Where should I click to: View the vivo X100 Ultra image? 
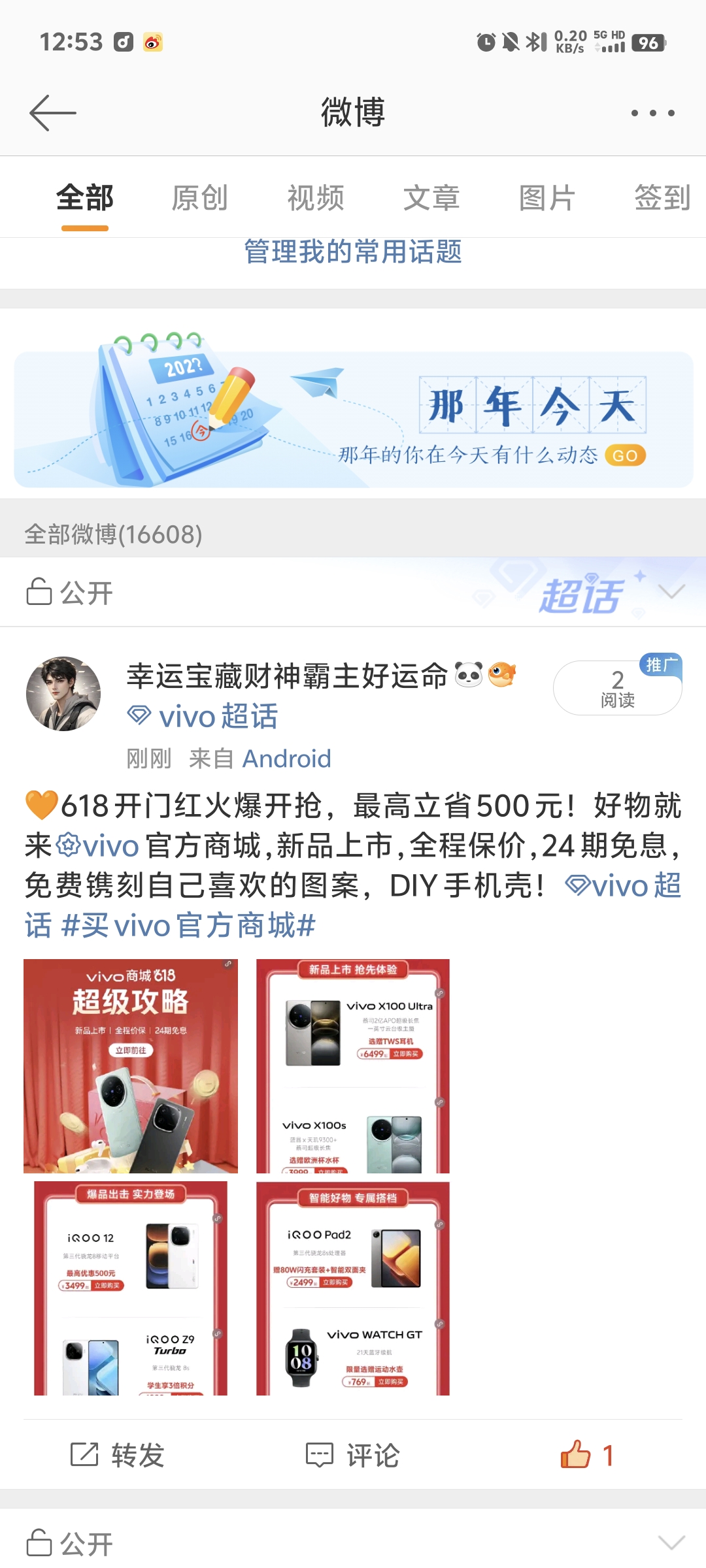tap(353, 1066)
